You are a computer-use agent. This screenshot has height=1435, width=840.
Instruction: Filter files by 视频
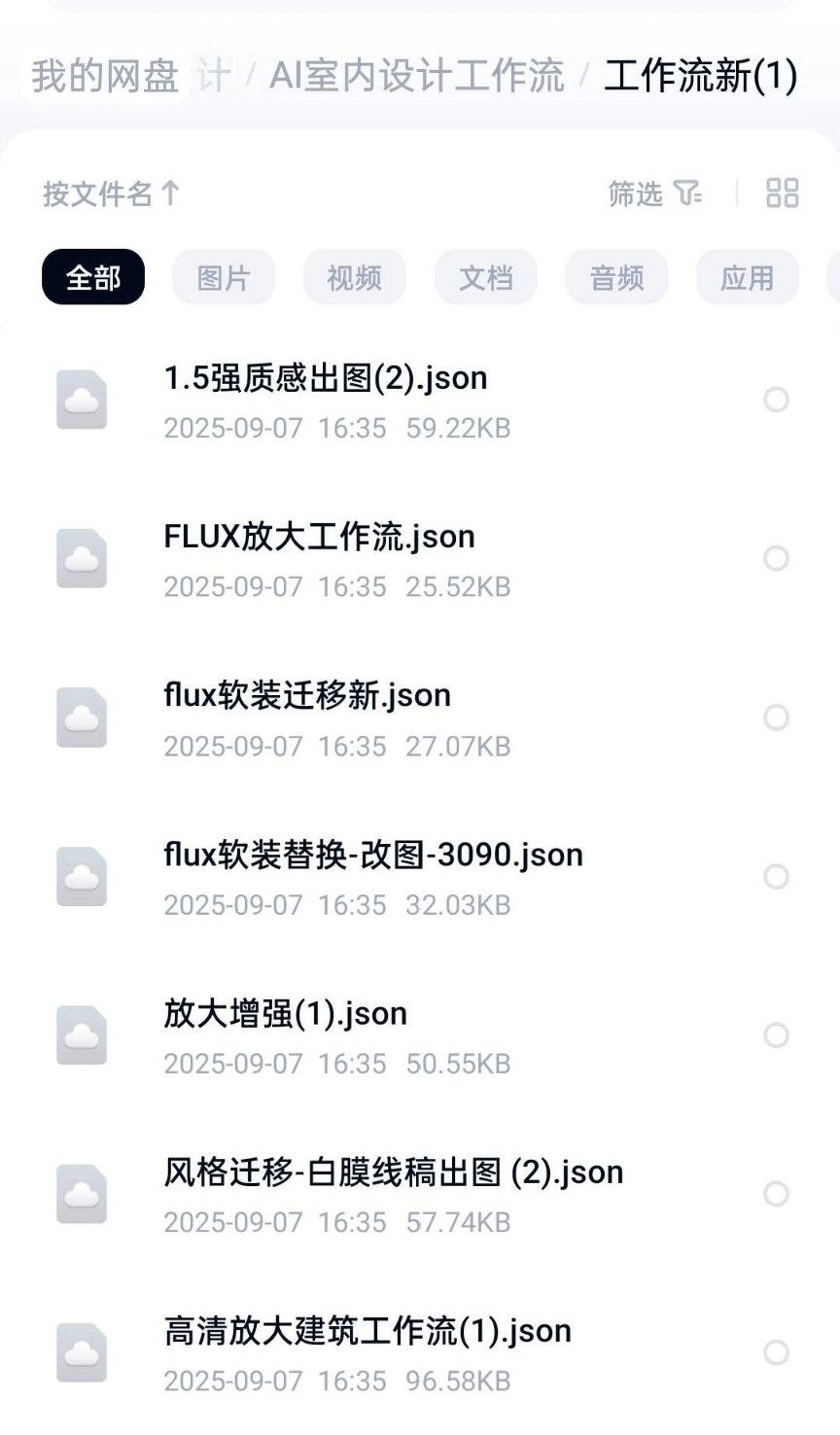(x=354, y=278)
